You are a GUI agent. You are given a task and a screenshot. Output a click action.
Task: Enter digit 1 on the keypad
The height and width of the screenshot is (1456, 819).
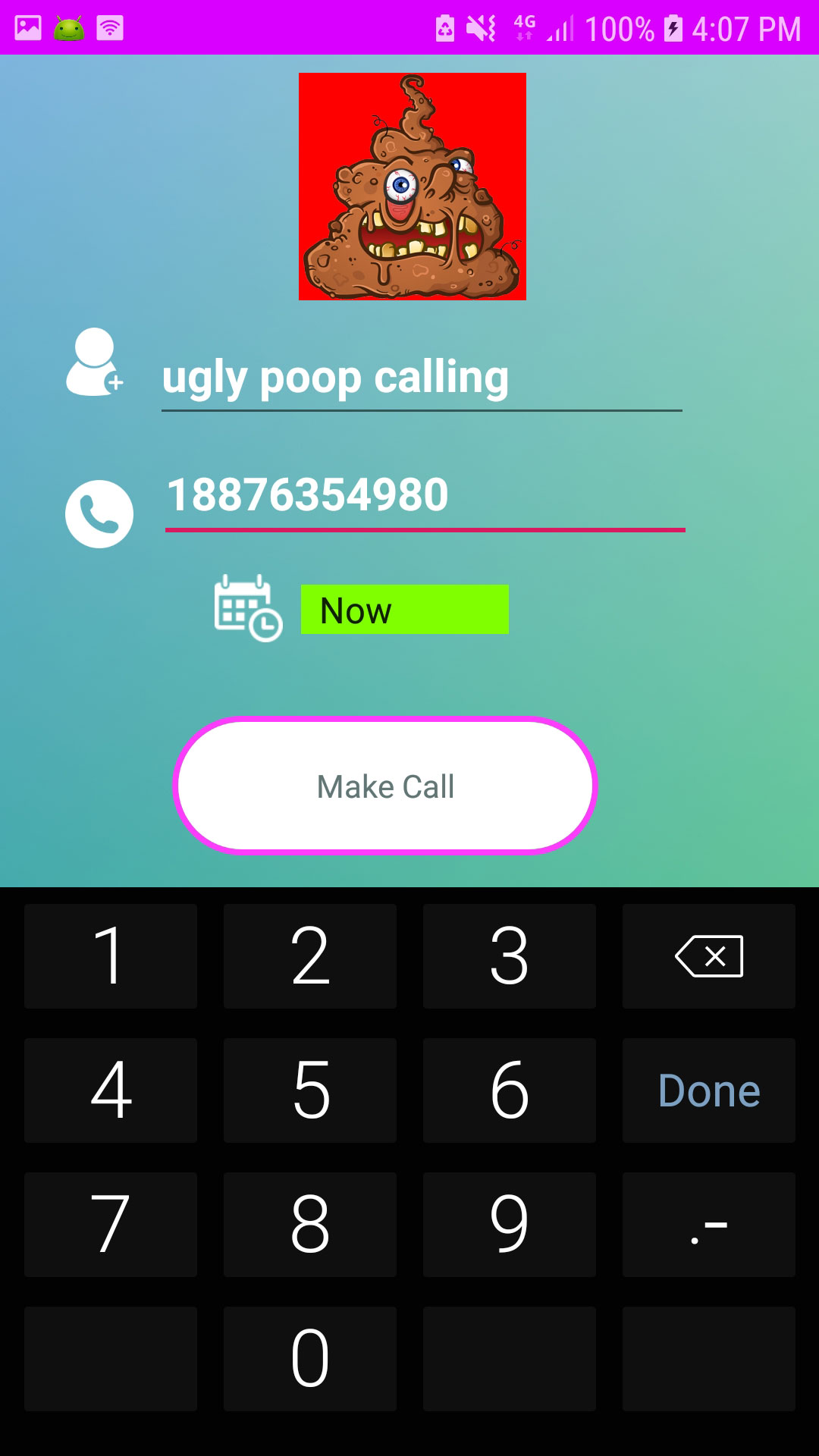tap(111, 956)
